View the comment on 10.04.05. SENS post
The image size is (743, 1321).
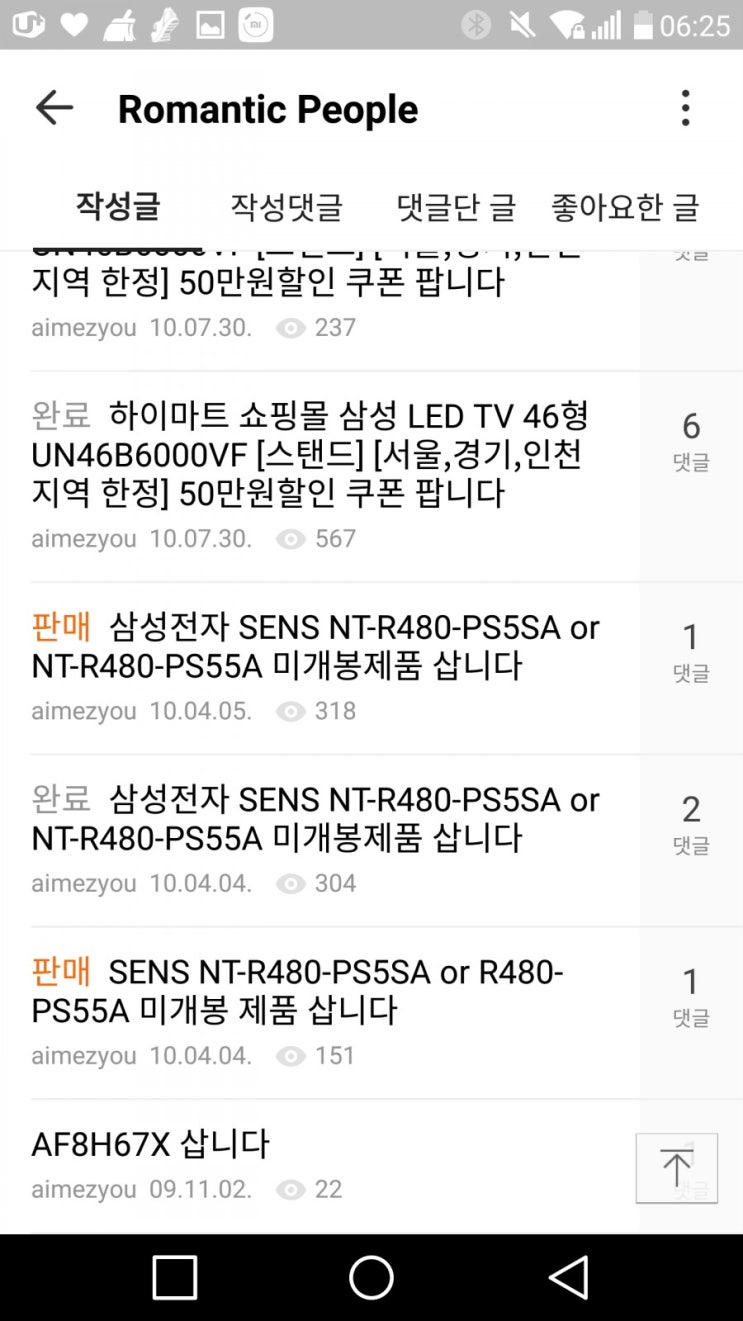(x=691, y=651)
